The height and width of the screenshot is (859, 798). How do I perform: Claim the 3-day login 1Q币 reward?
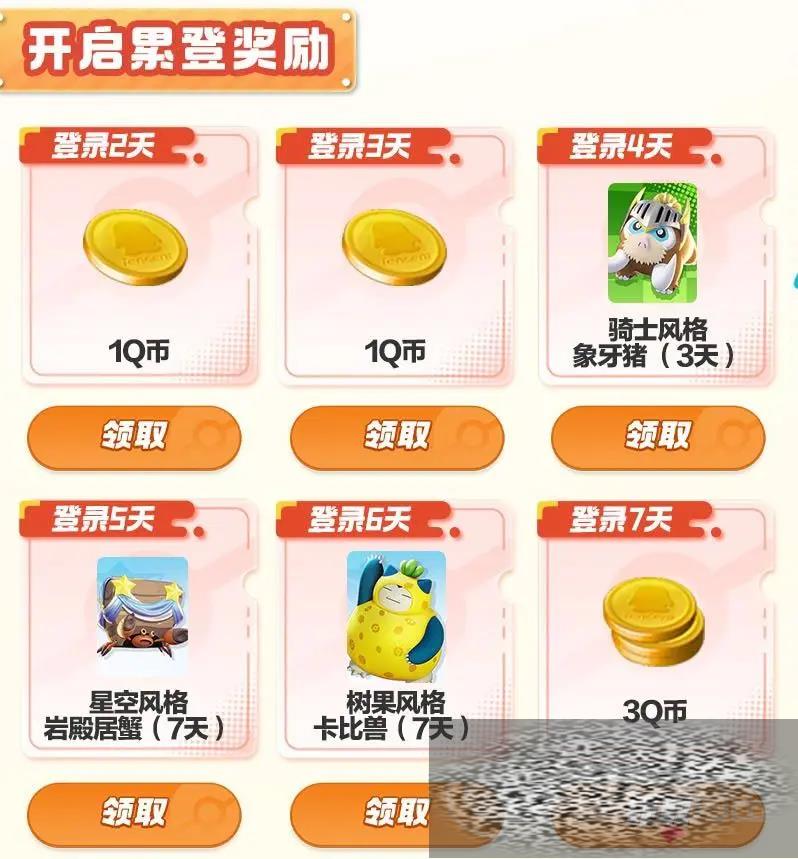point(397,436)
